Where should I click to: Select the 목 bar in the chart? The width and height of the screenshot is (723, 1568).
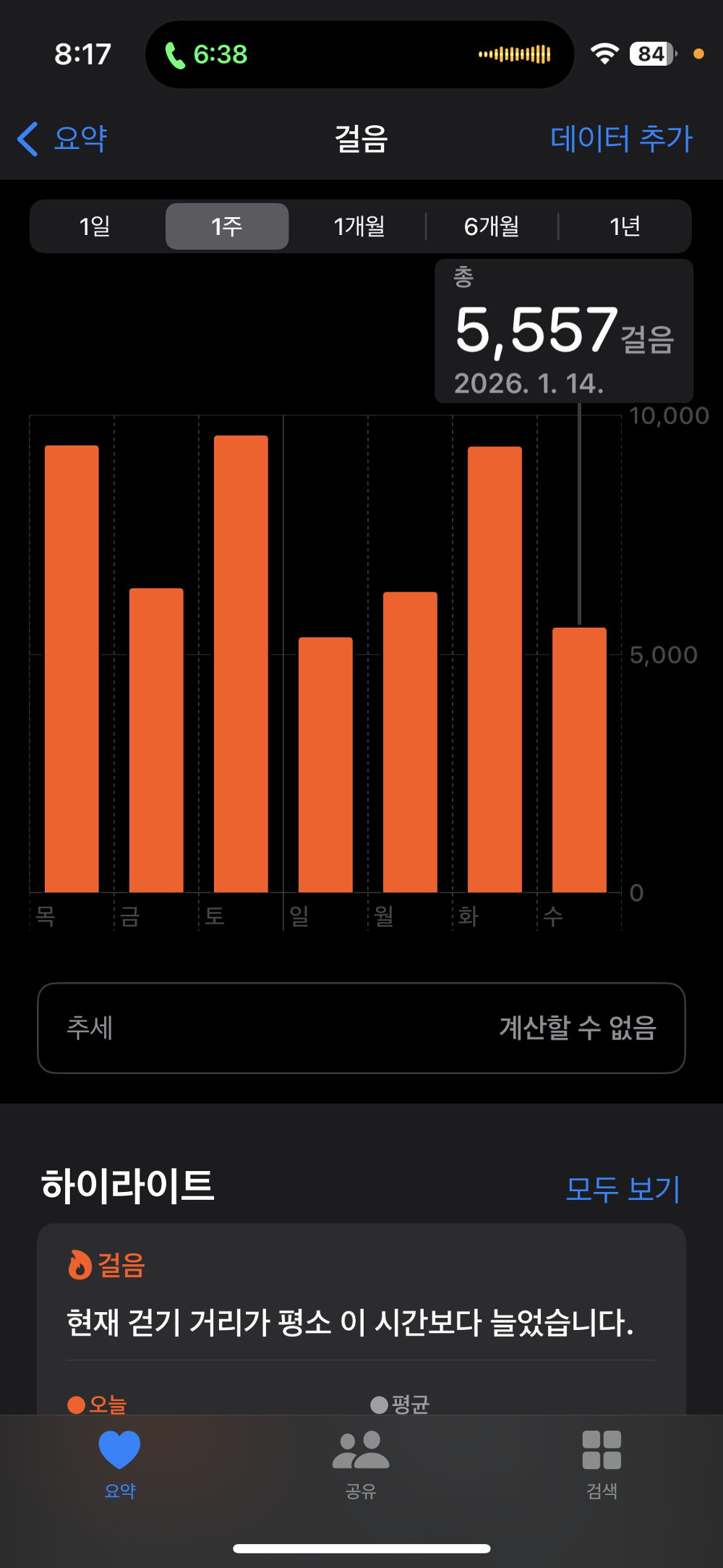[x=72, y=669]
